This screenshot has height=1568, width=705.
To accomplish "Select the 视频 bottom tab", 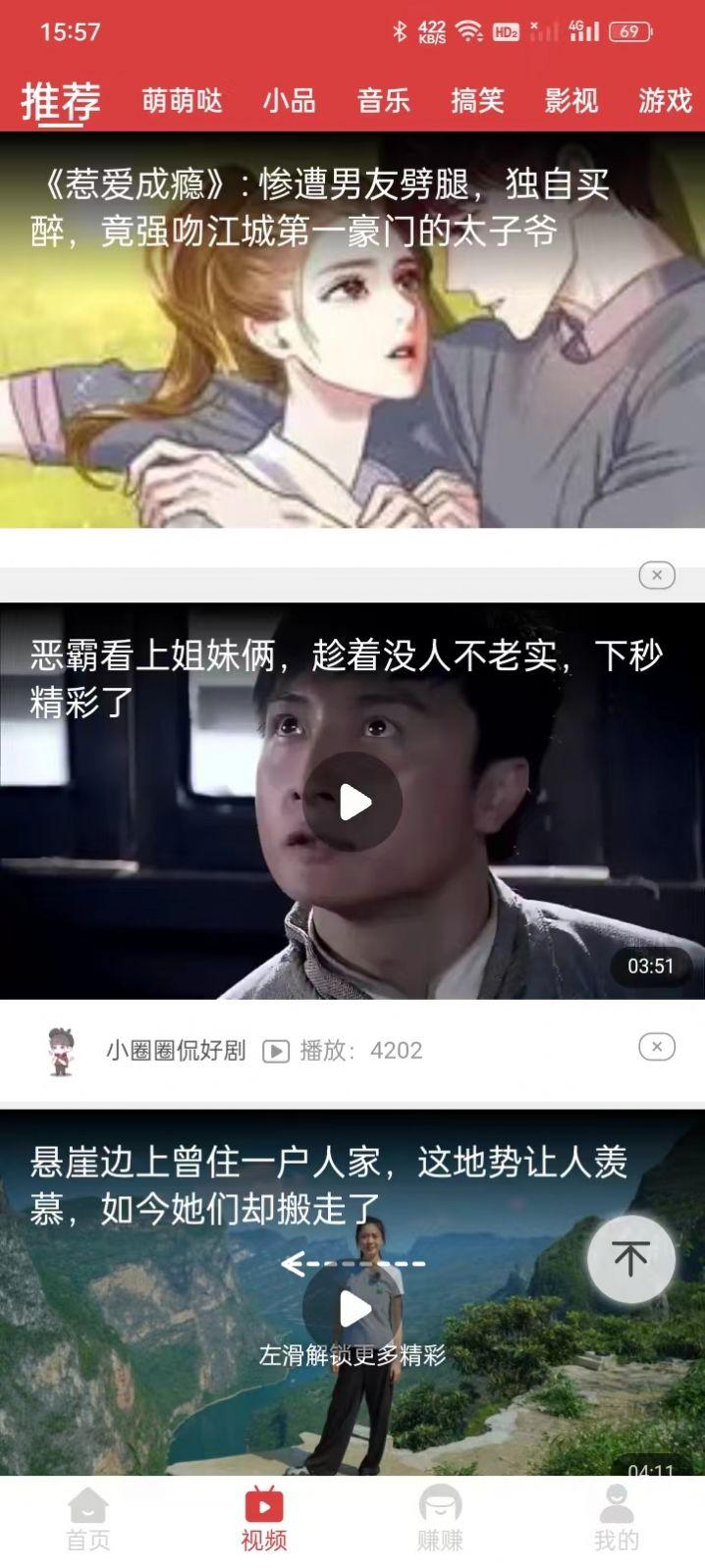I will click(x=264, y=1519).
